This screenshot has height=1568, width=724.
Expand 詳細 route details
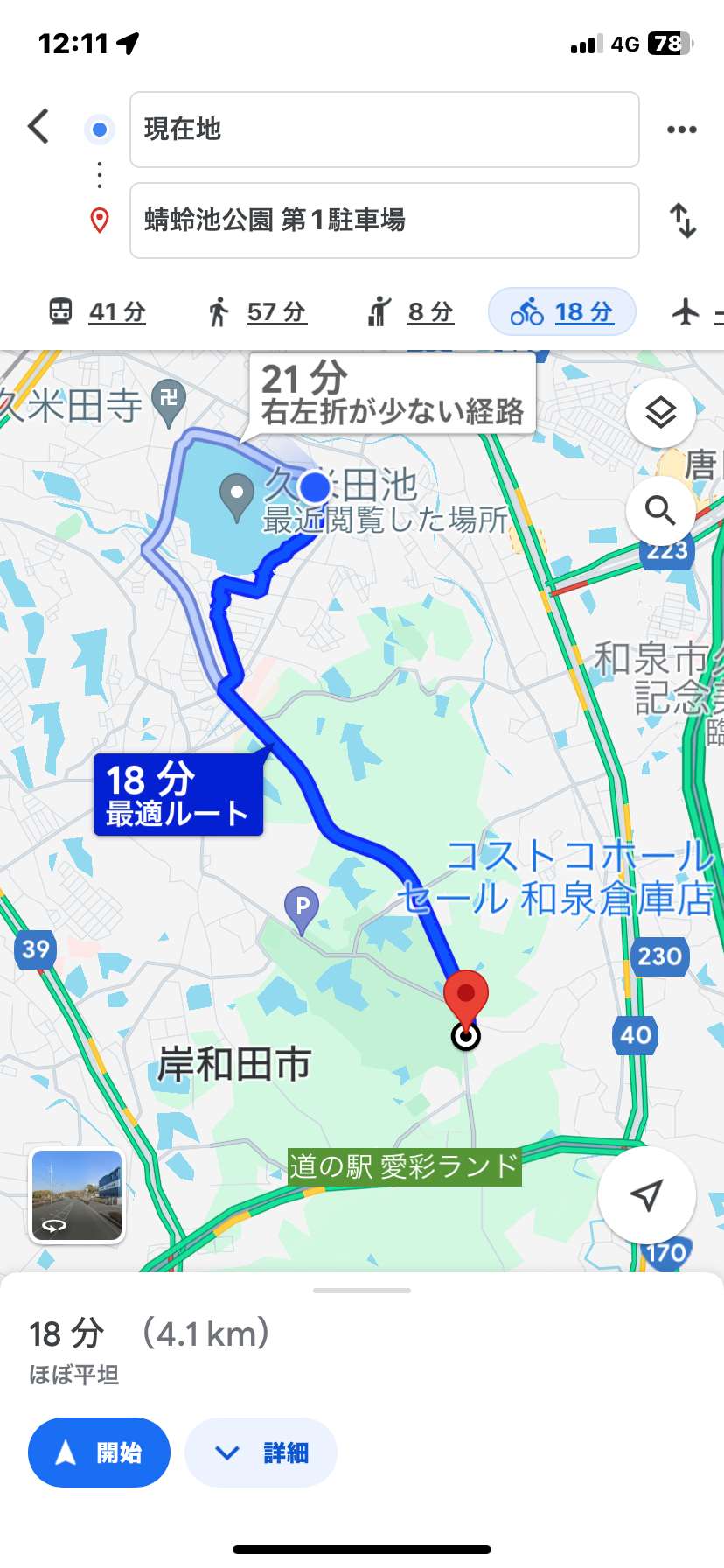pyautogui.click(x=261, y=1452)
